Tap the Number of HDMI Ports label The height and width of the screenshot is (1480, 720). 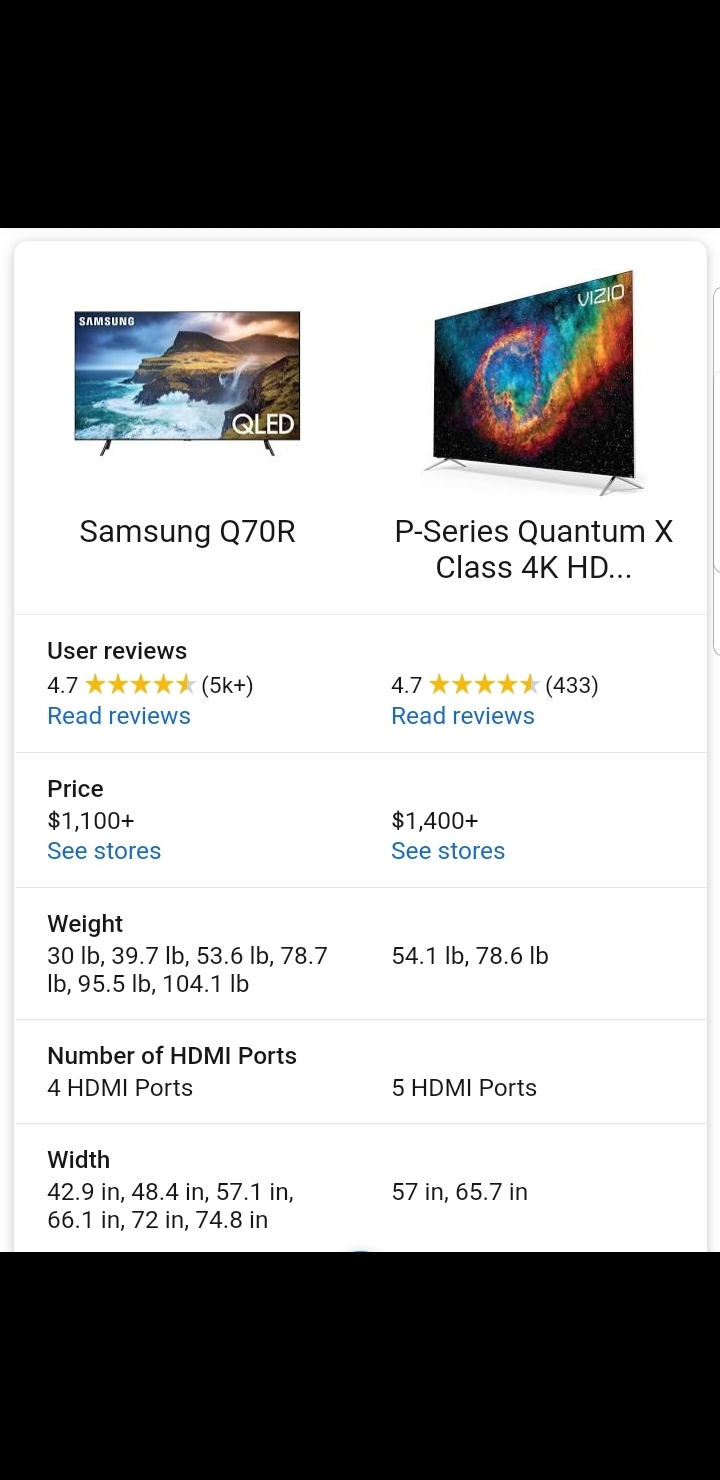[171, 1055]
